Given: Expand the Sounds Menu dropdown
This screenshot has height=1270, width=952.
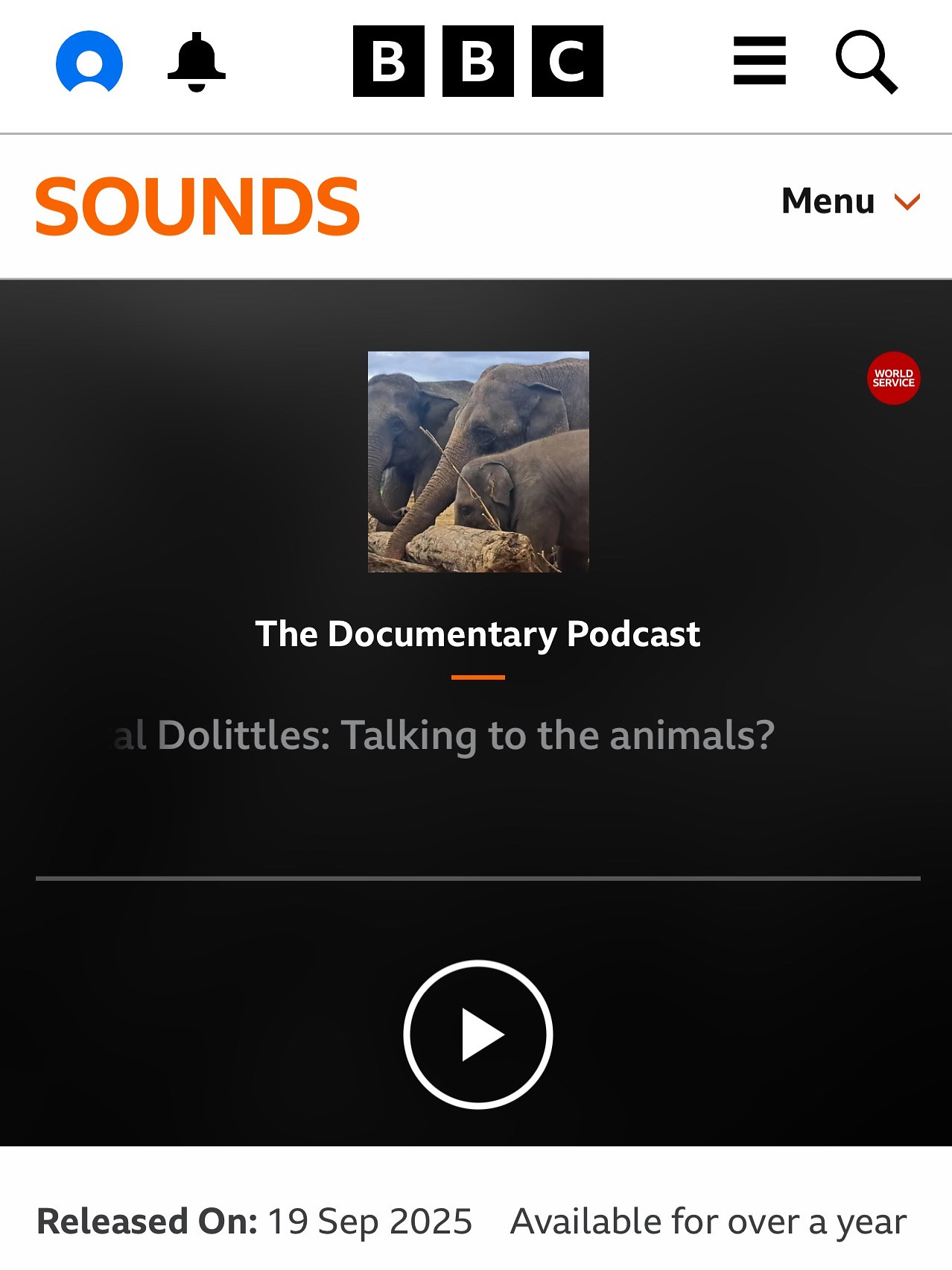Looking at the screenshot, I should (850, 201).
